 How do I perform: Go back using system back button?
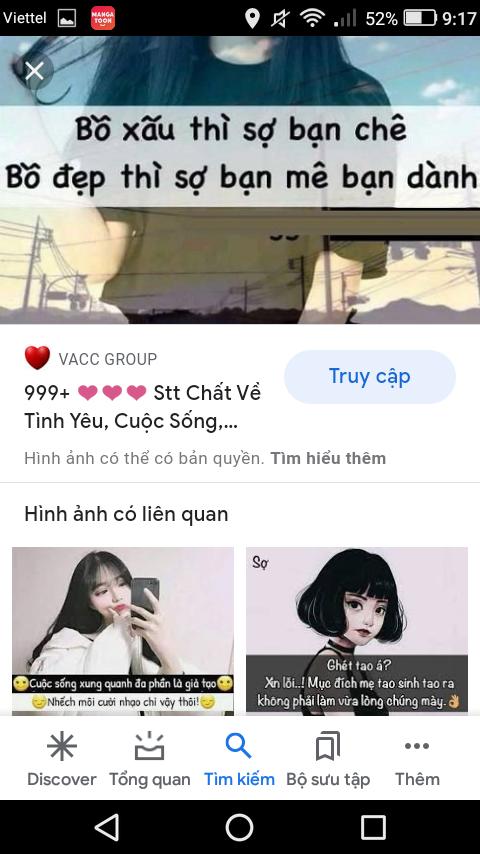[x=107, y=827]
